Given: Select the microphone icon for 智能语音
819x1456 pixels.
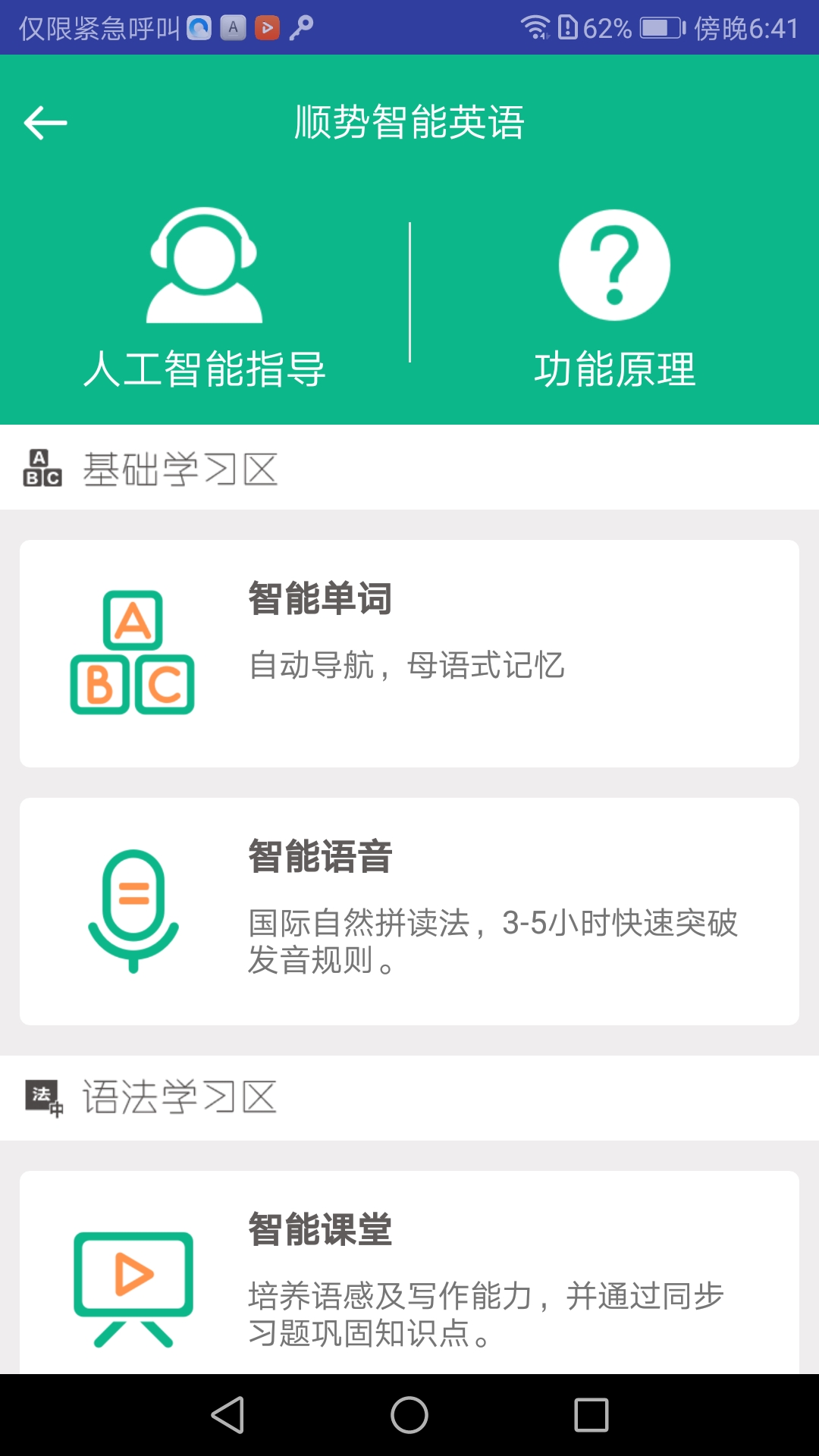Looking at the screenshot, I should pyautogui.click(x=133, y=910).
